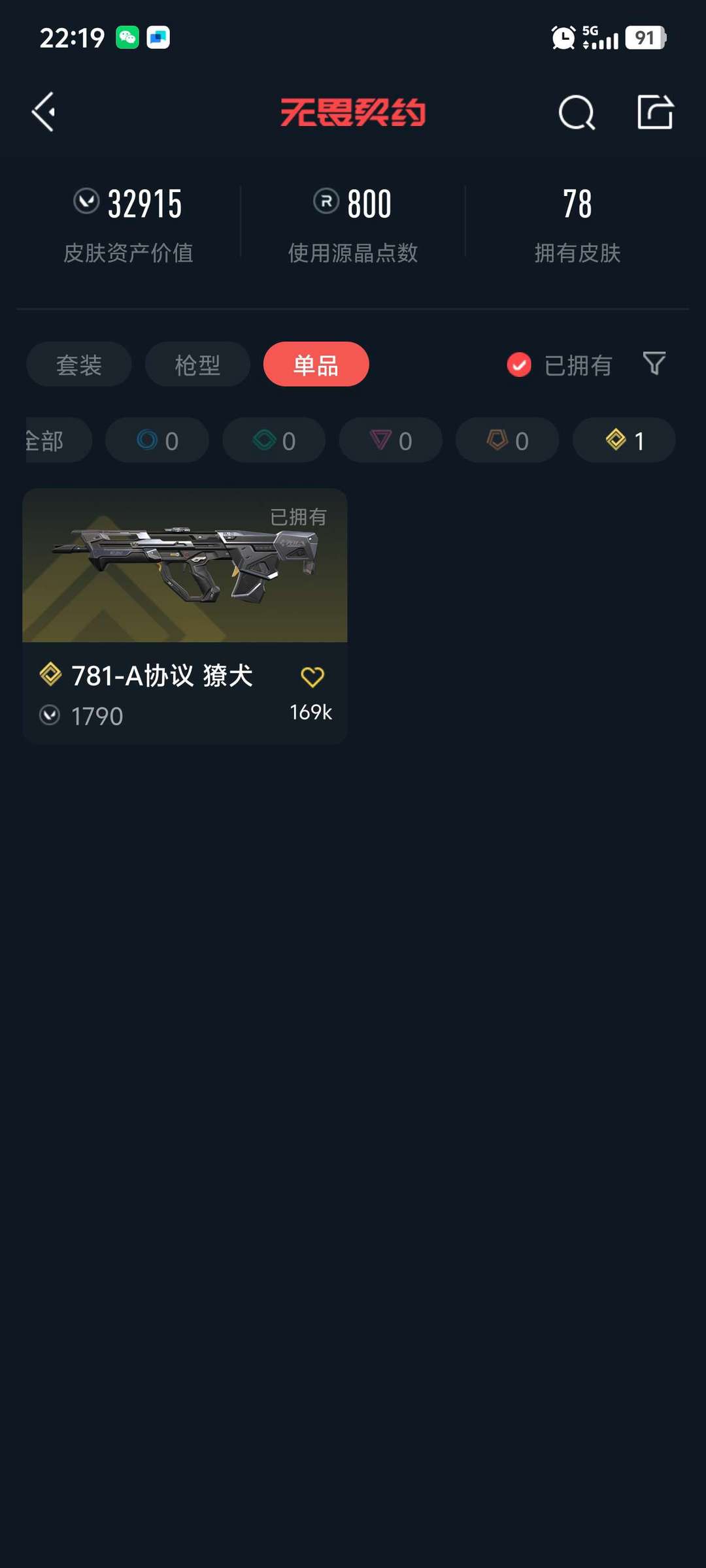Toggle the 已拥有 owned filter checkbox
706x1568 pixels.
[x=519, y=365]
